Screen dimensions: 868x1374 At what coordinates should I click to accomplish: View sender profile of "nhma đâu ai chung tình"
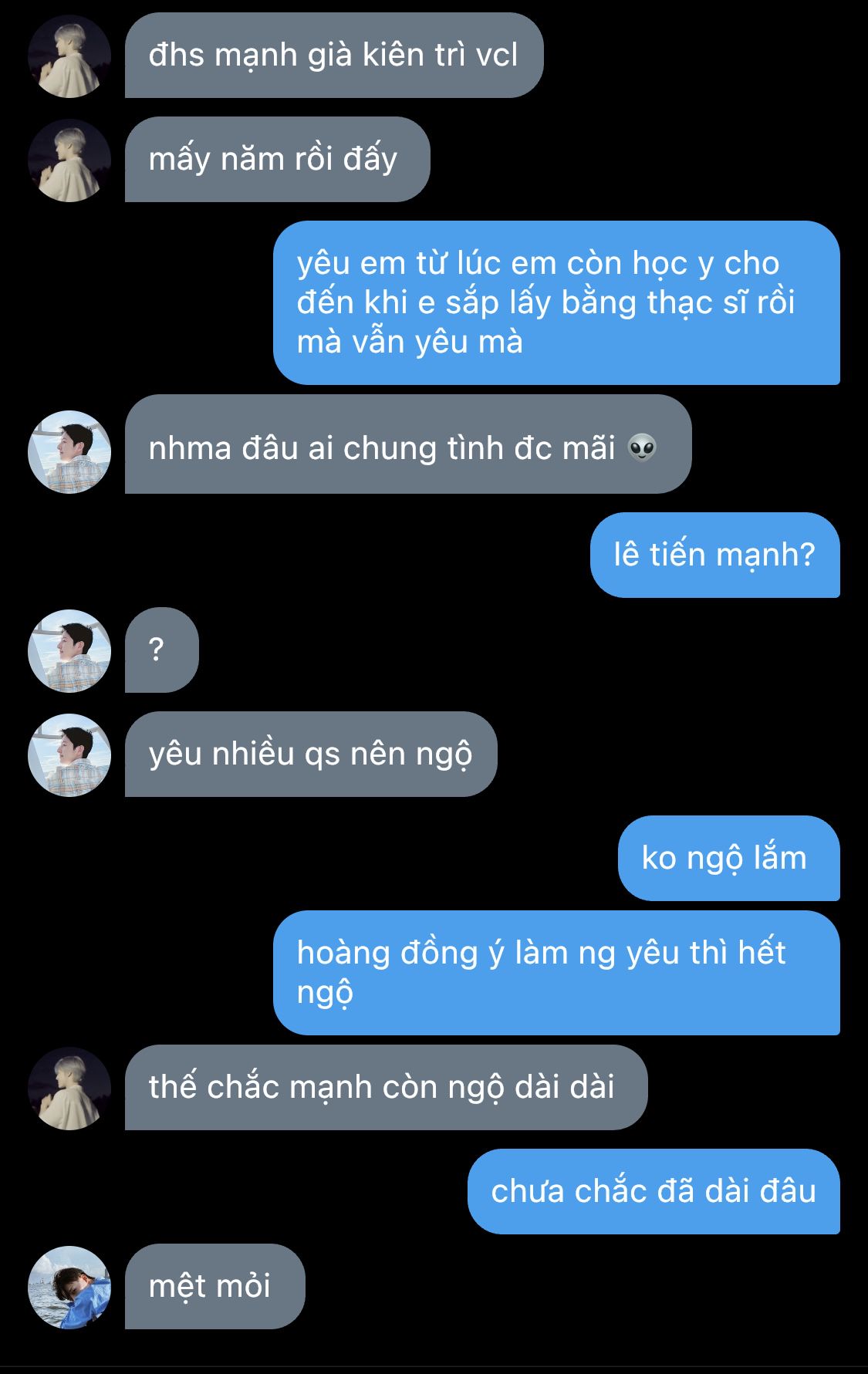pos(69,452)
